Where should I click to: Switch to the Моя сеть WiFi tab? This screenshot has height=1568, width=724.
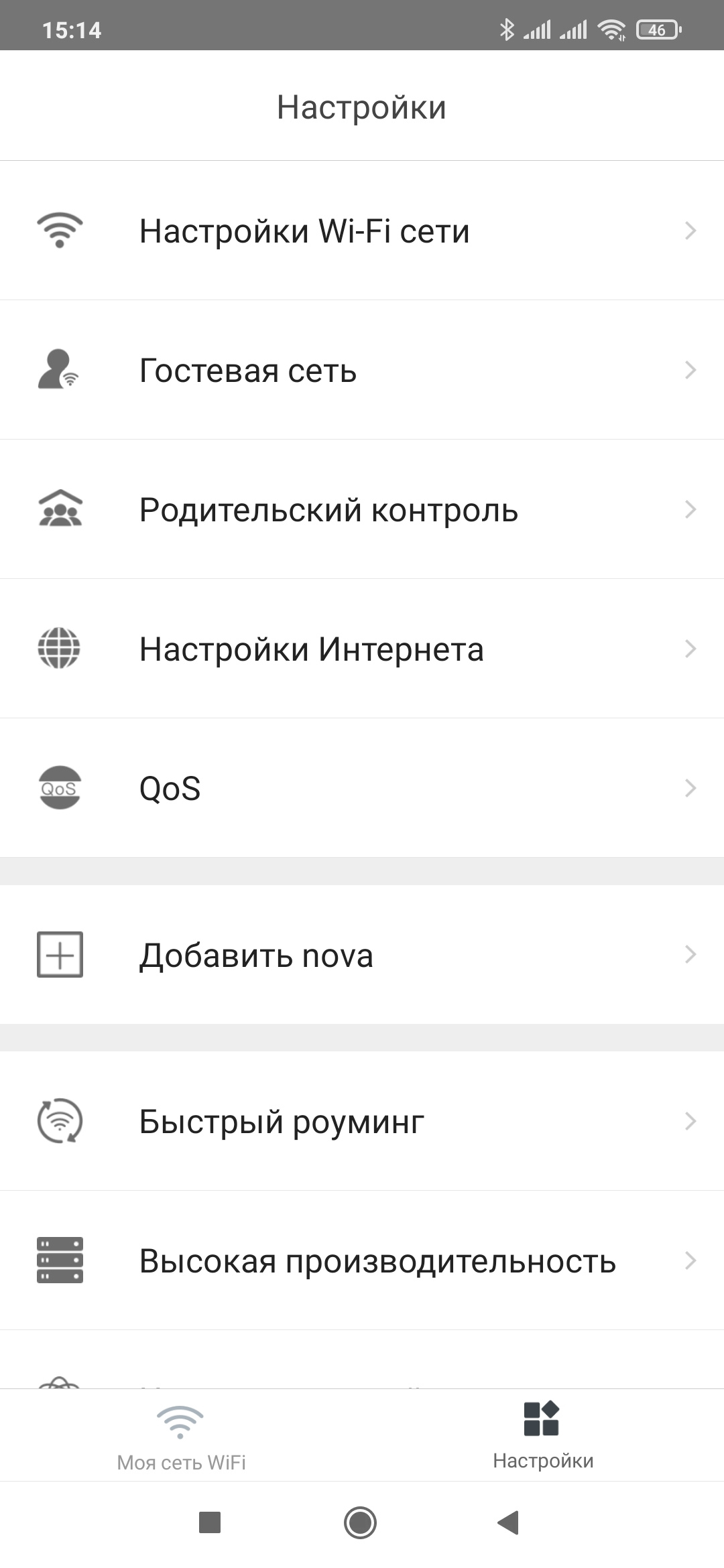tap(181, 1433)
